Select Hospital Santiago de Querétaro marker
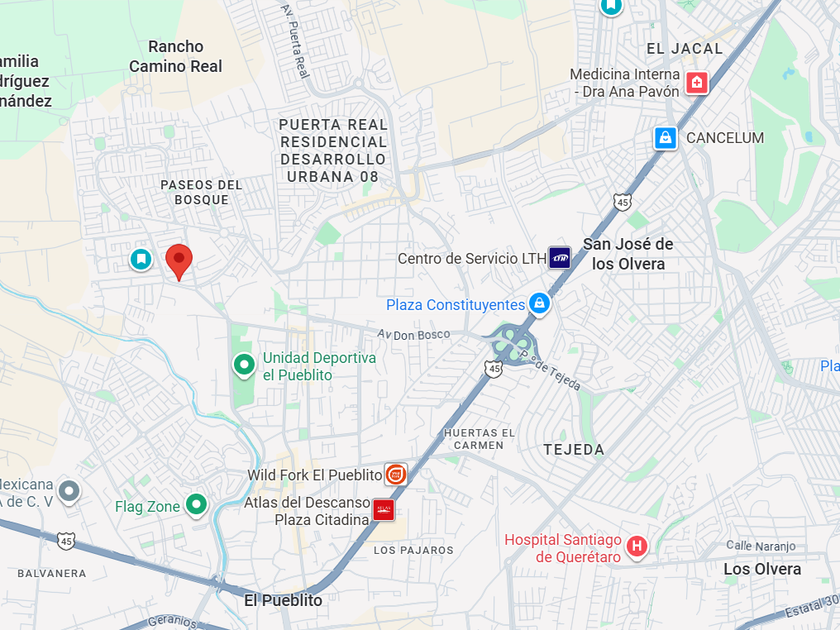Viewport: 840px width, 630px height. pos(636,547)
